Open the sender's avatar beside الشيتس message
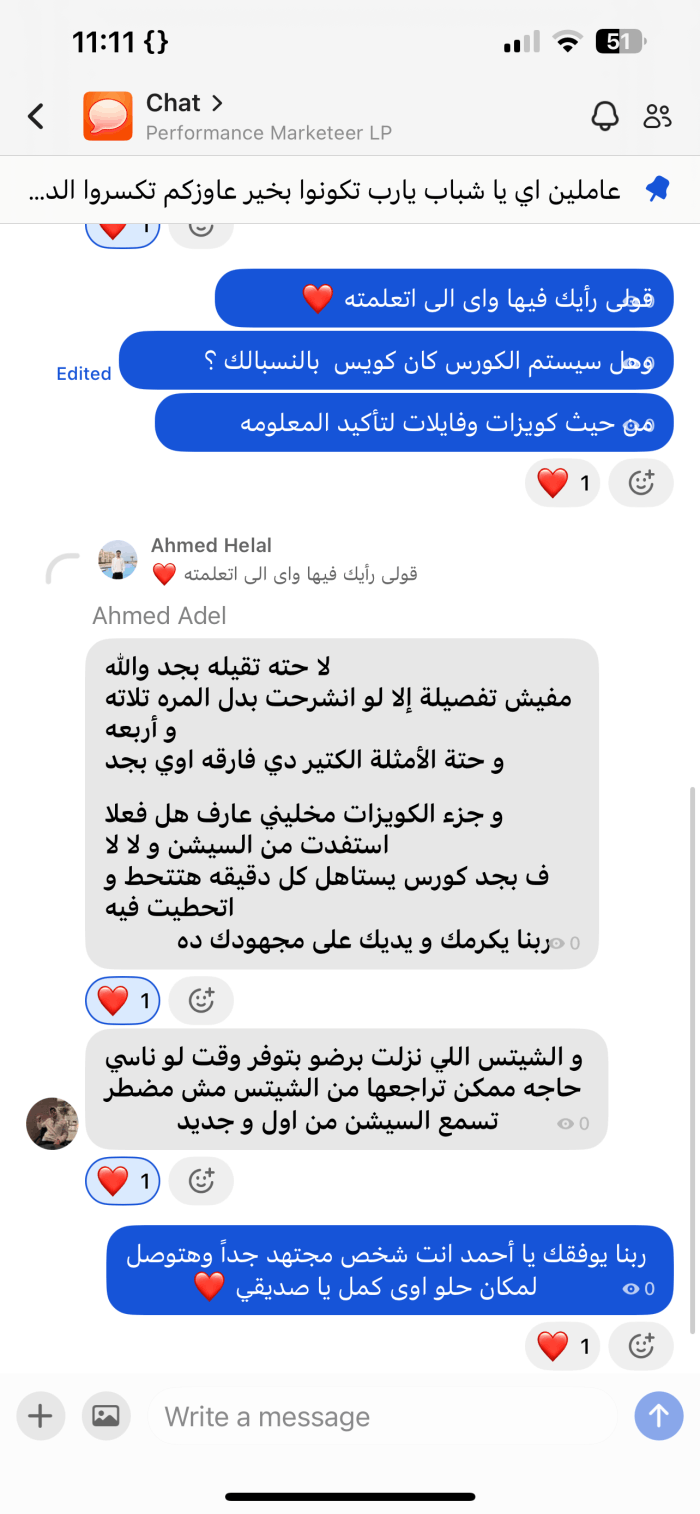This screenshot has width=700, height=1514. (52, 1123)
